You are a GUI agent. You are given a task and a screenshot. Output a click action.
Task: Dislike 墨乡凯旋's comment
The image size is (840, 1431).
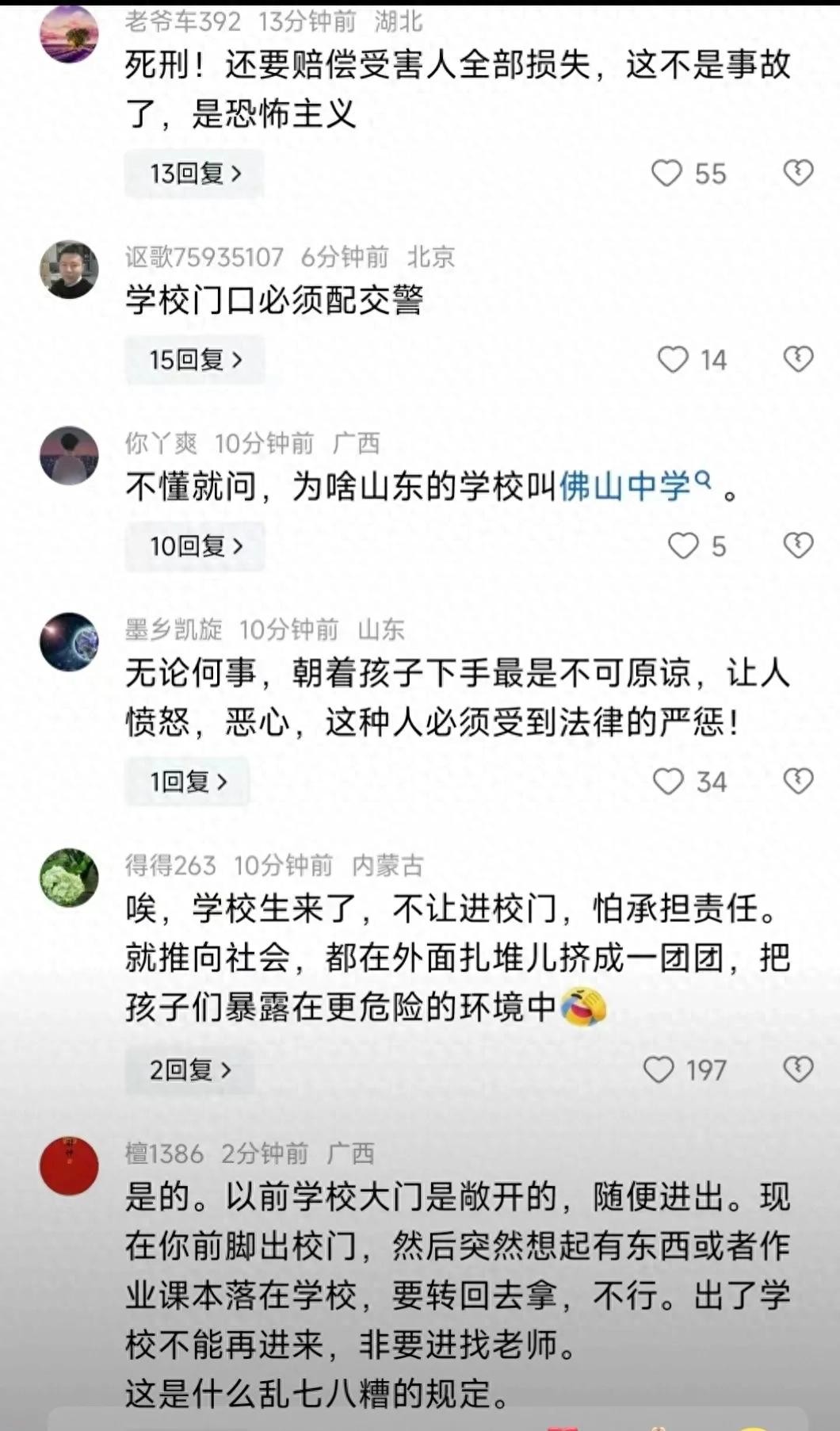(x=798, y=781)
